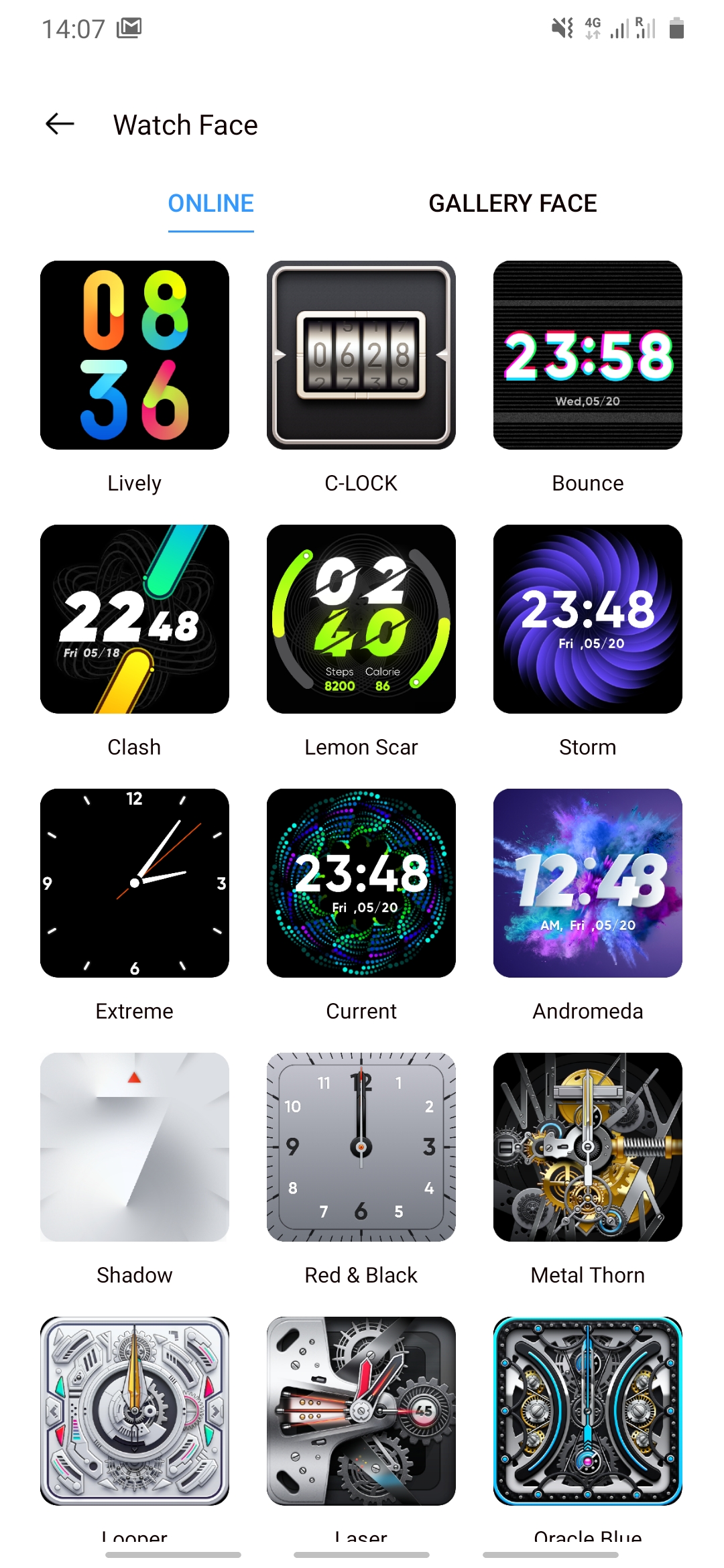This screenshot has width=724, height=1568.
Task: Open the Oracle Blue watch face
Action: (587, 1411)
